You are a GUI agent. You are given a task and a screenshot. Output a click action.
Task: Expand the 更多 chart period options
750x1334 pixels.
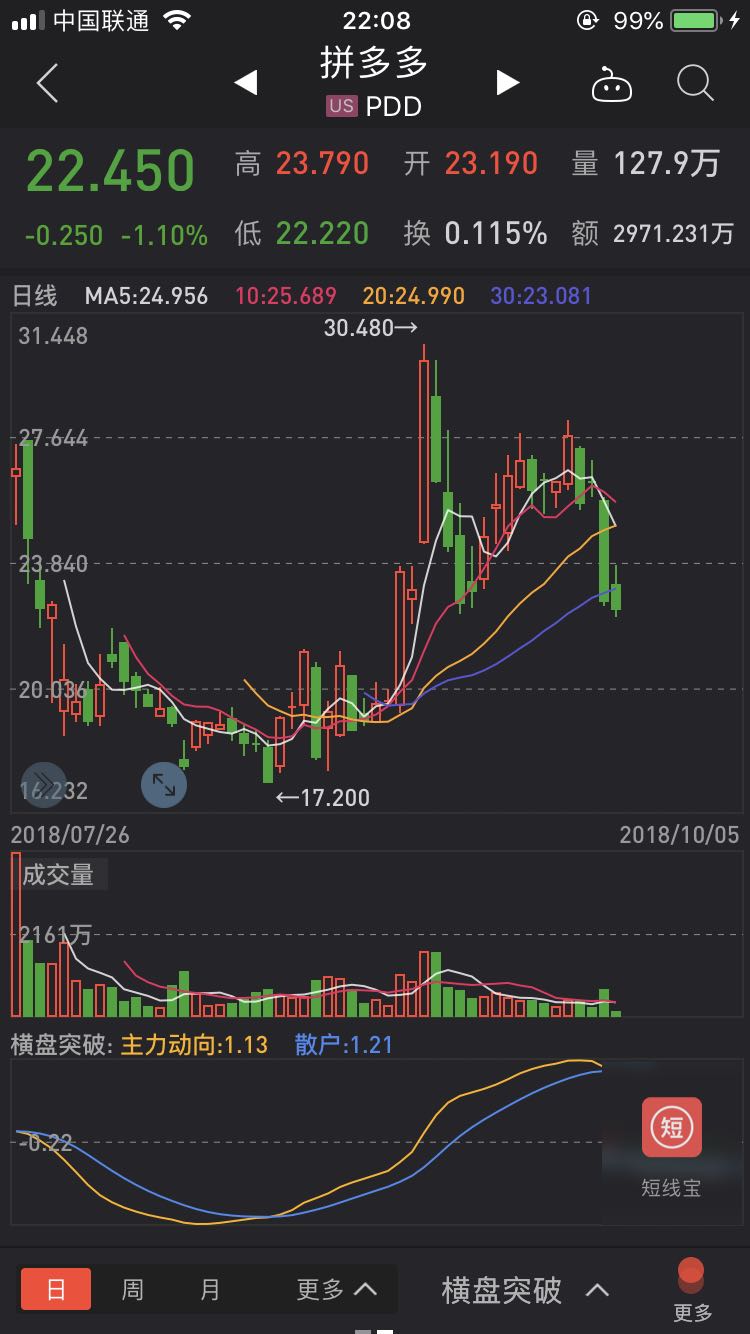point(337,1289)
